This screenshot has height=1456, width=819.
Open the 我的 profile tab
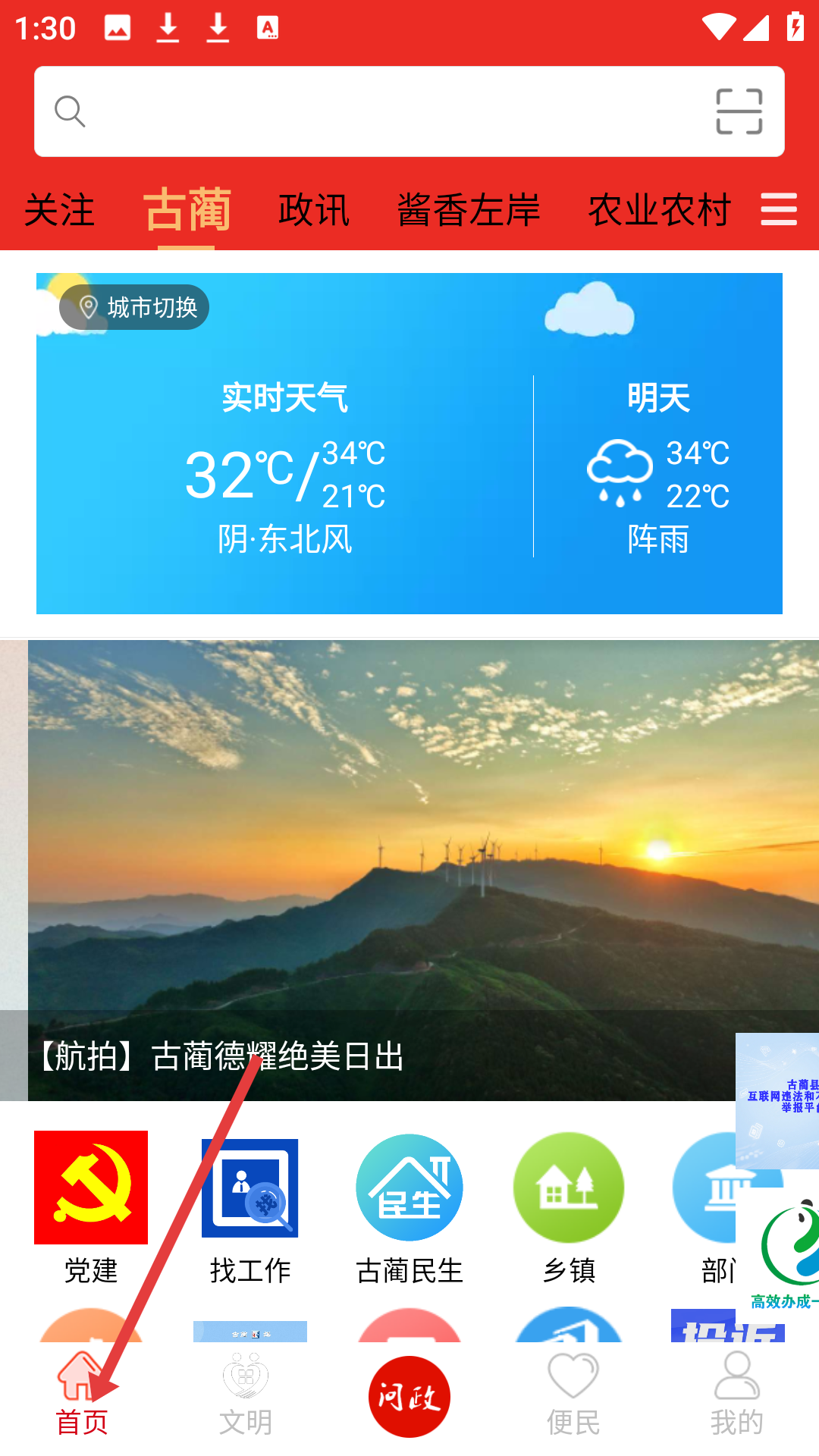pyautogui.click(x=736, y=1395)
